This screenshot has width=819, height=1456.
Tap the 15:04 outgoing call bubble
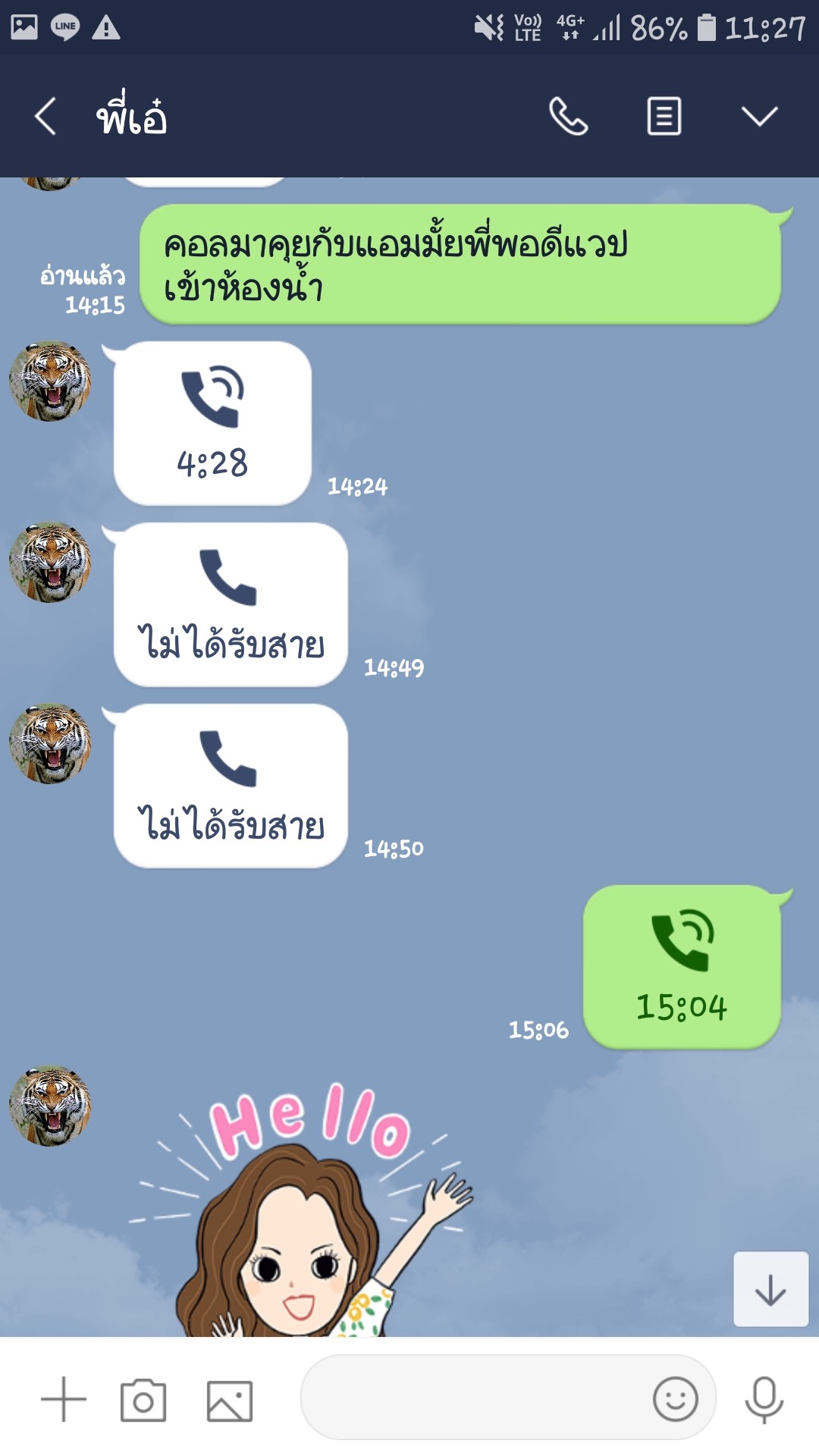tap(682, 967)
